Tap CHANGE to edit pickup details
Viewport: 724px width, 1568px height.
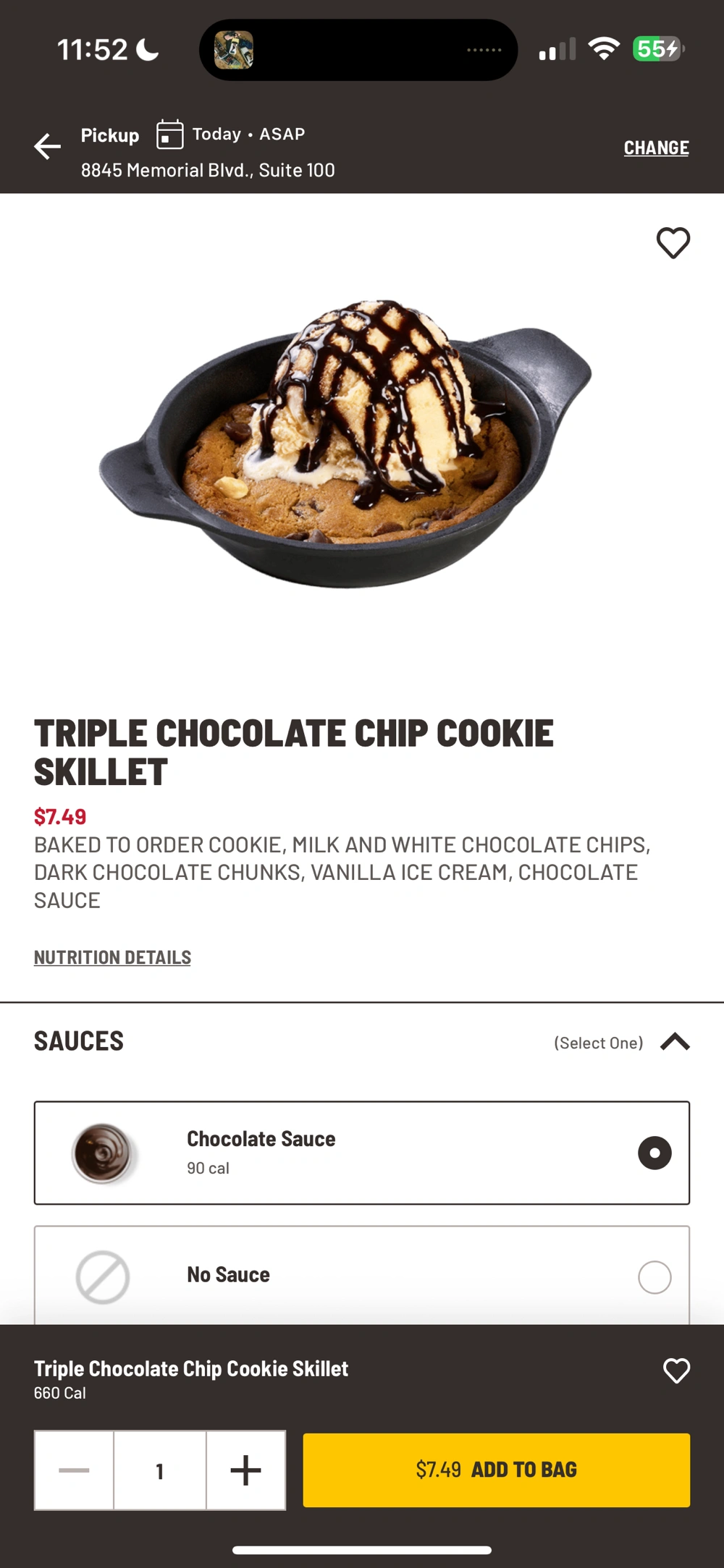click(x=656, y=148)
